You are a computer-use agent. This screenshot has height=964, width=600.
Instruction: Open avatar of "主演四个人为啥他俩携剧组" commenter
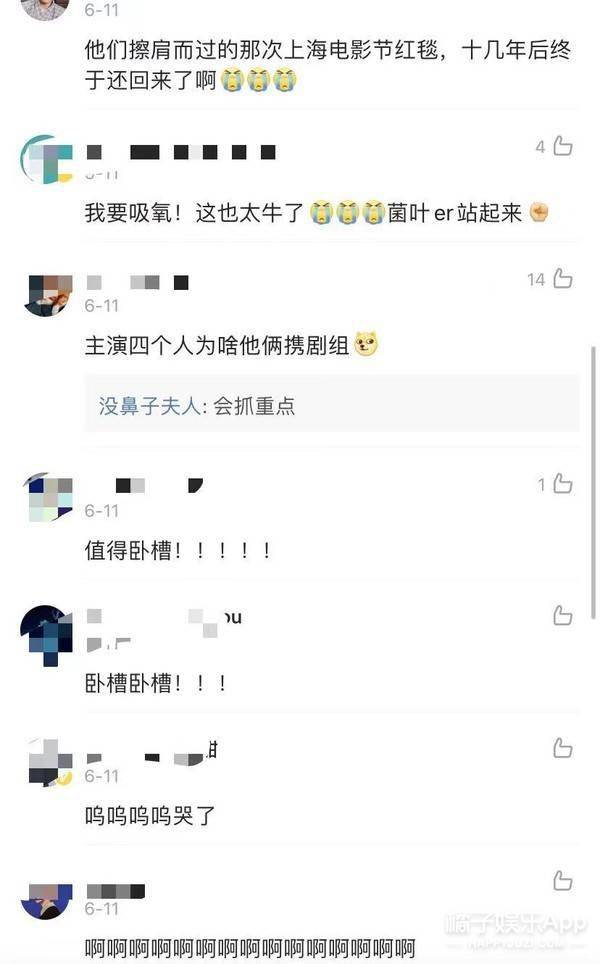[47, 291]
